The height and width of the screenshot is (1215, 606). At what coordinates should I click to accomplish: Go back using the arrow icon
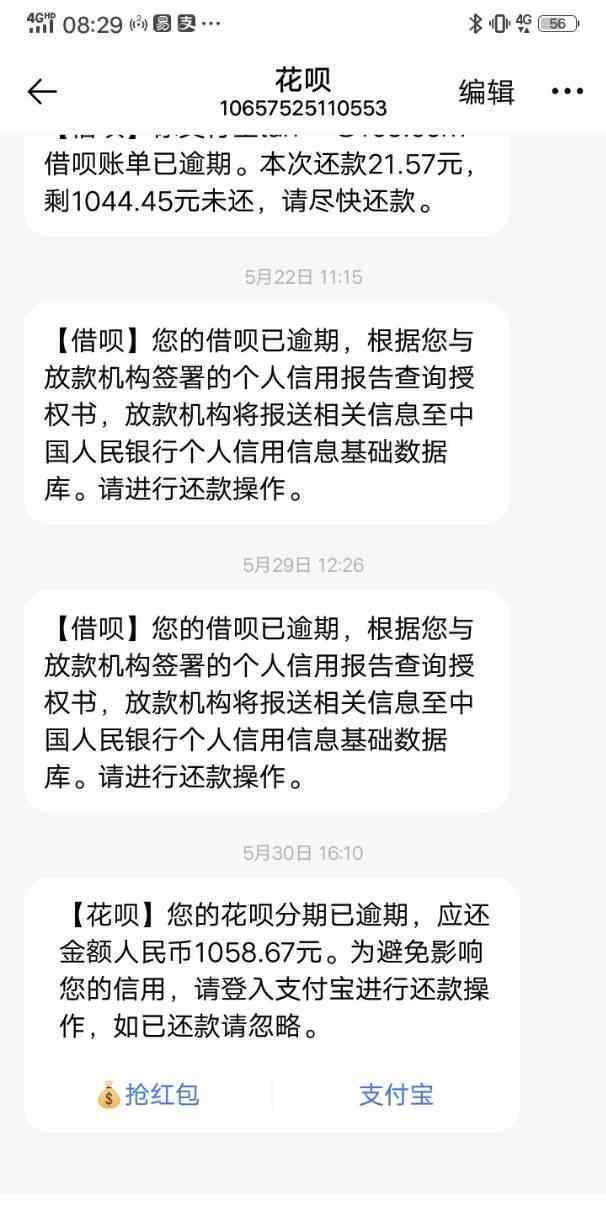[42, 92]
